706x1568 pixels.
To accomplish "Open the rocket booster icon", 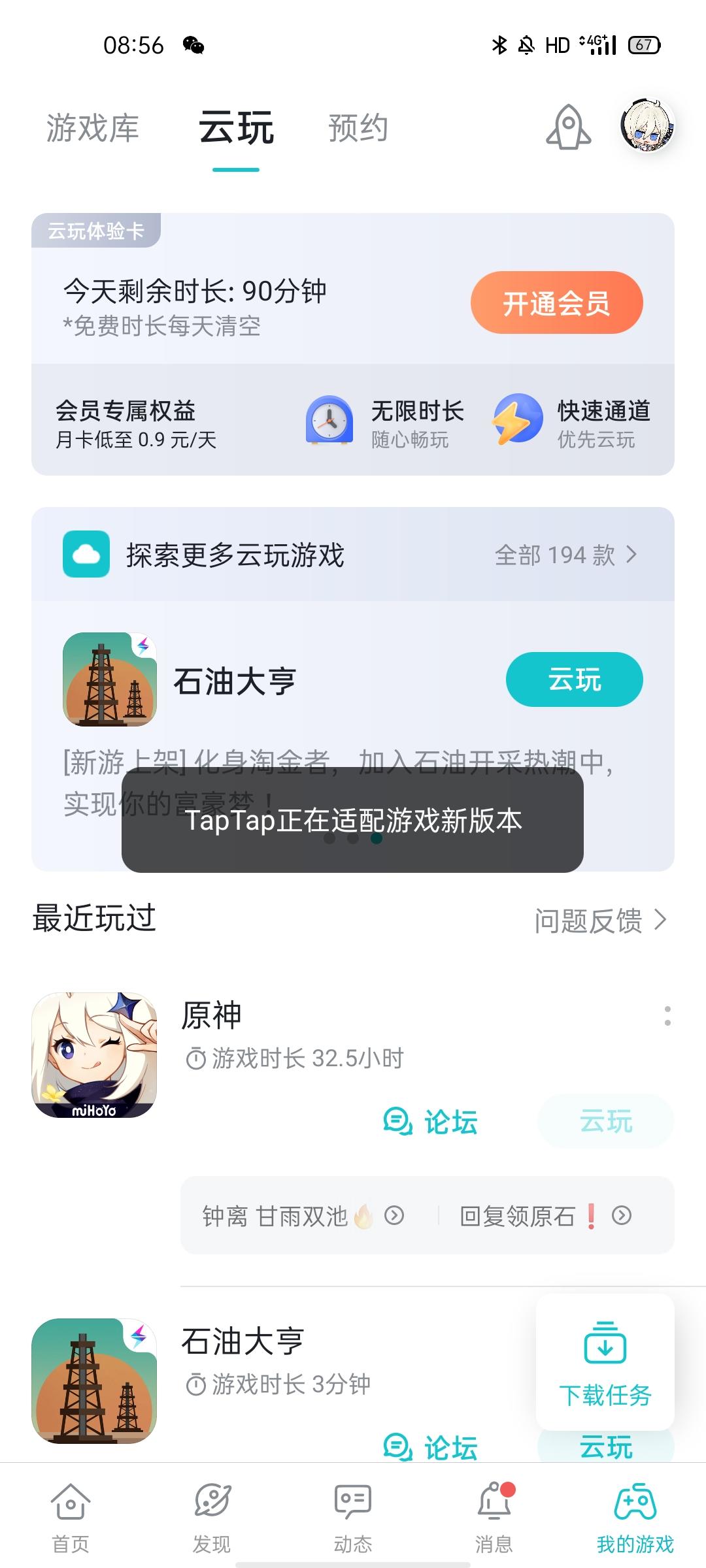I will pyautogui.click(x=568, y=127).
